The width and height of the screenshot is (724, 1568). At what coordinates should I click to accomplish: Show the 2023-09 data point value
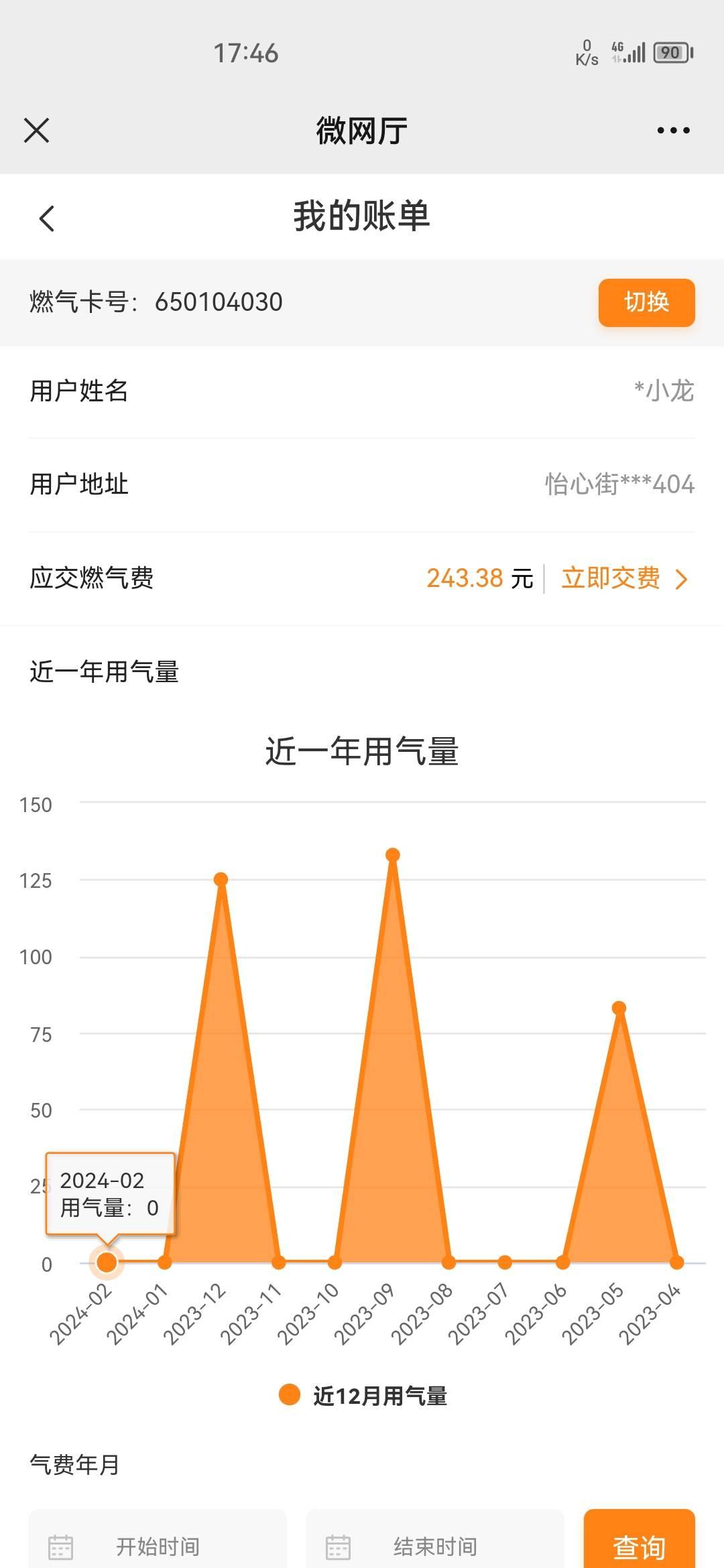tap(393, 855)
